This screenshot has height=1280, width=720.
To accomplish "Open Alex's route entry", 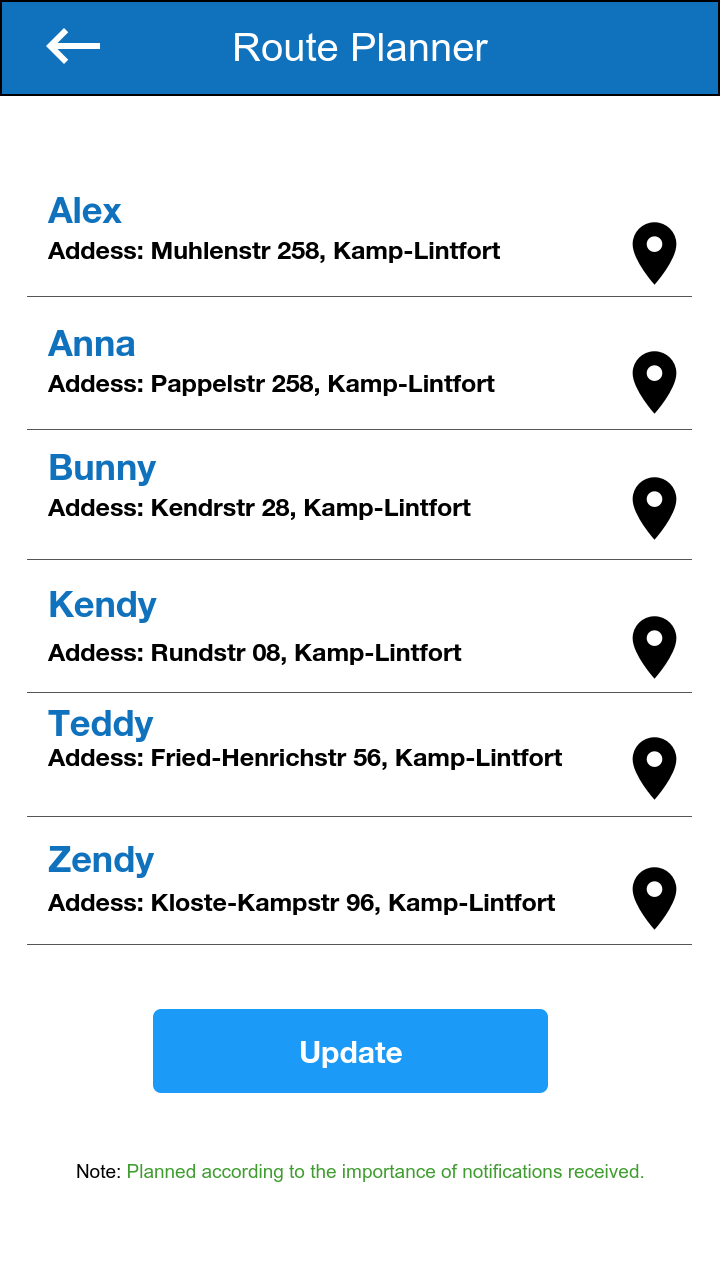I will point(85,211).
